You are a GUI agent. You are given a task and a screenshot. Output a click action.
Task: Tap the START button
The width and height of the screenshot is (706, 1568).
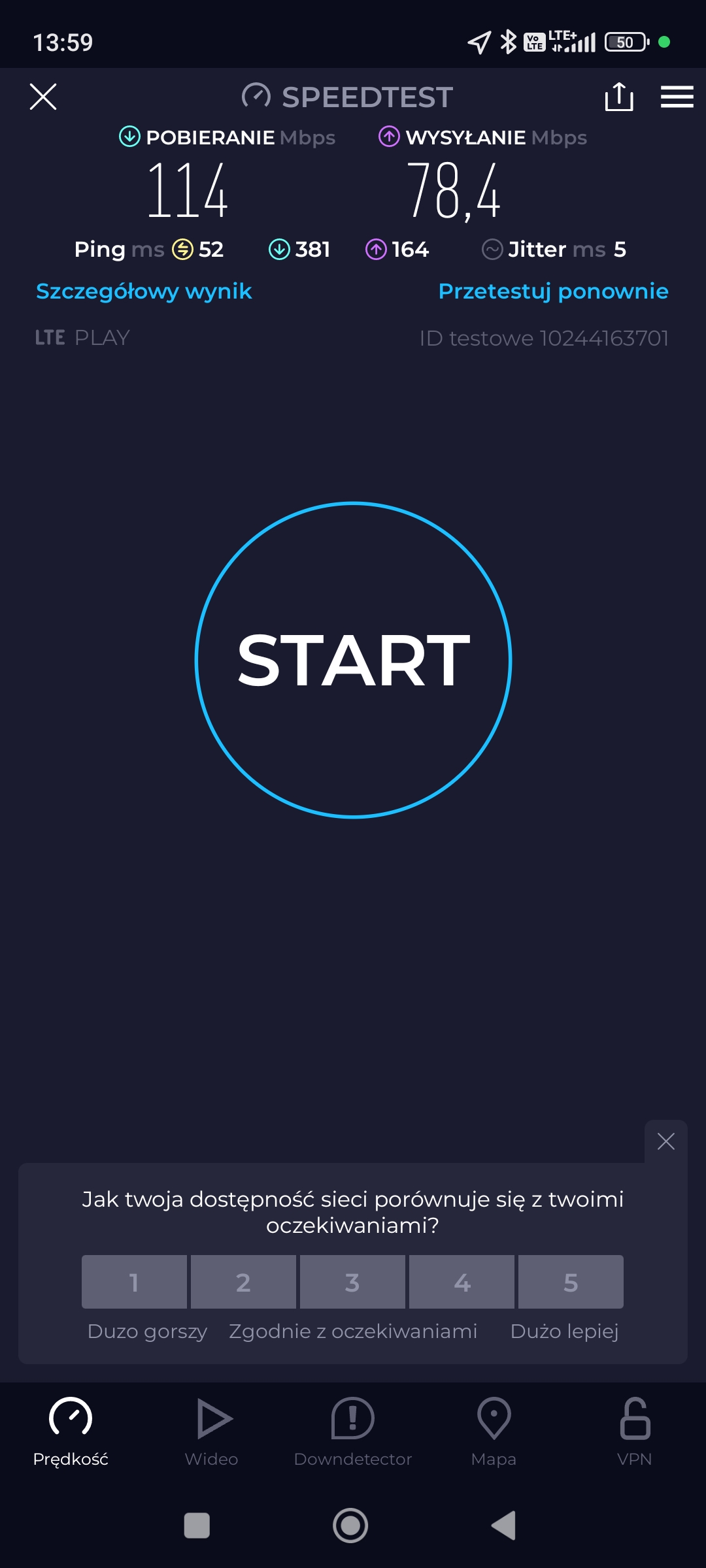[x=353, y=660]
